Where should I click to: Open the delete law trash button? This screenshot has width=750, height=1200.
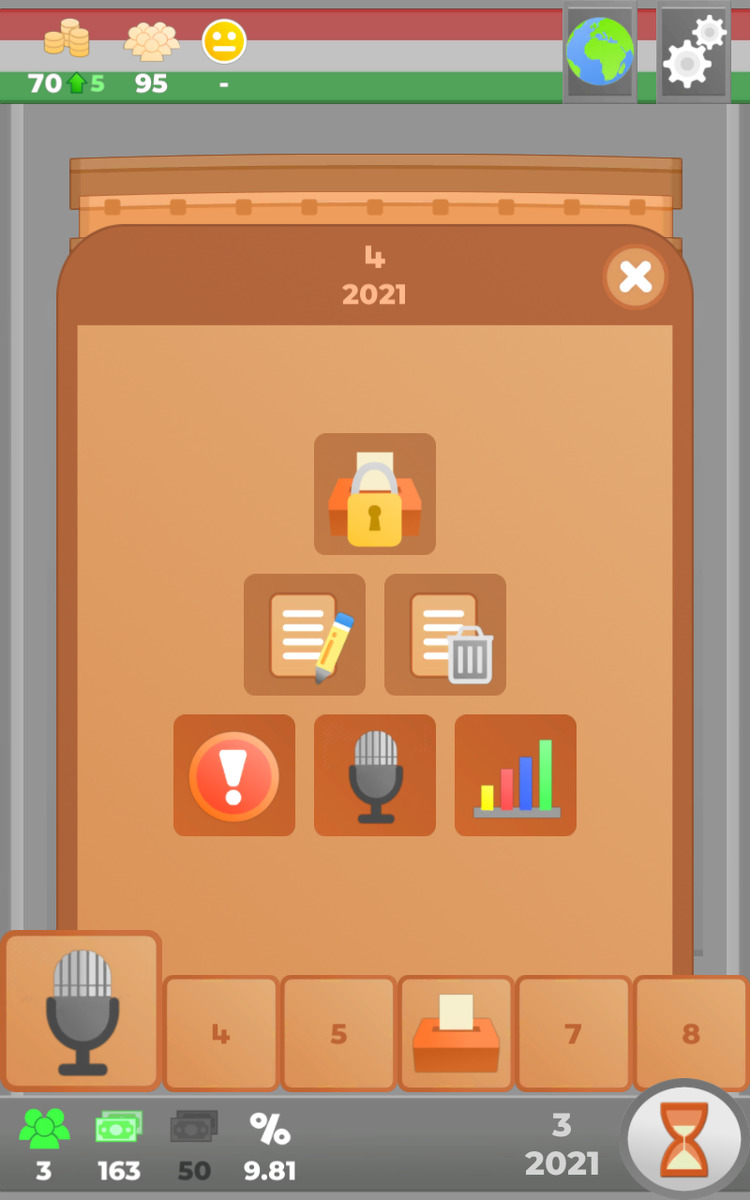point(445,635)
